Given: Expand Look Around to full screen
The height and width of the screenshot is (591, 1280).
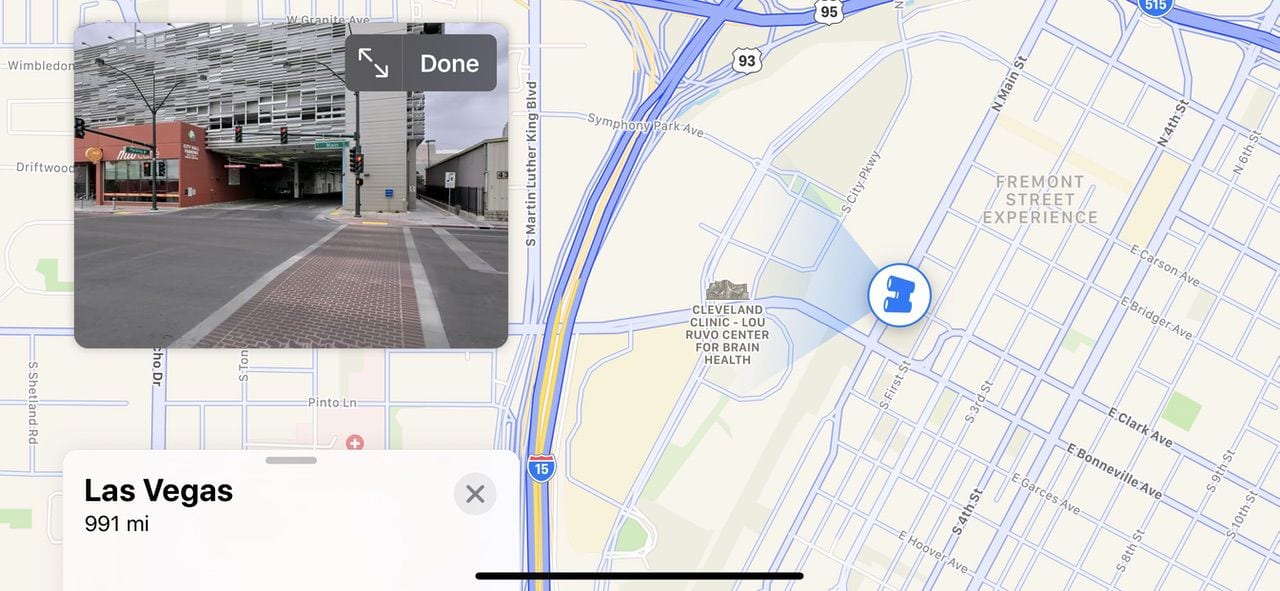Looking at the screenshot, I should 373,64.
